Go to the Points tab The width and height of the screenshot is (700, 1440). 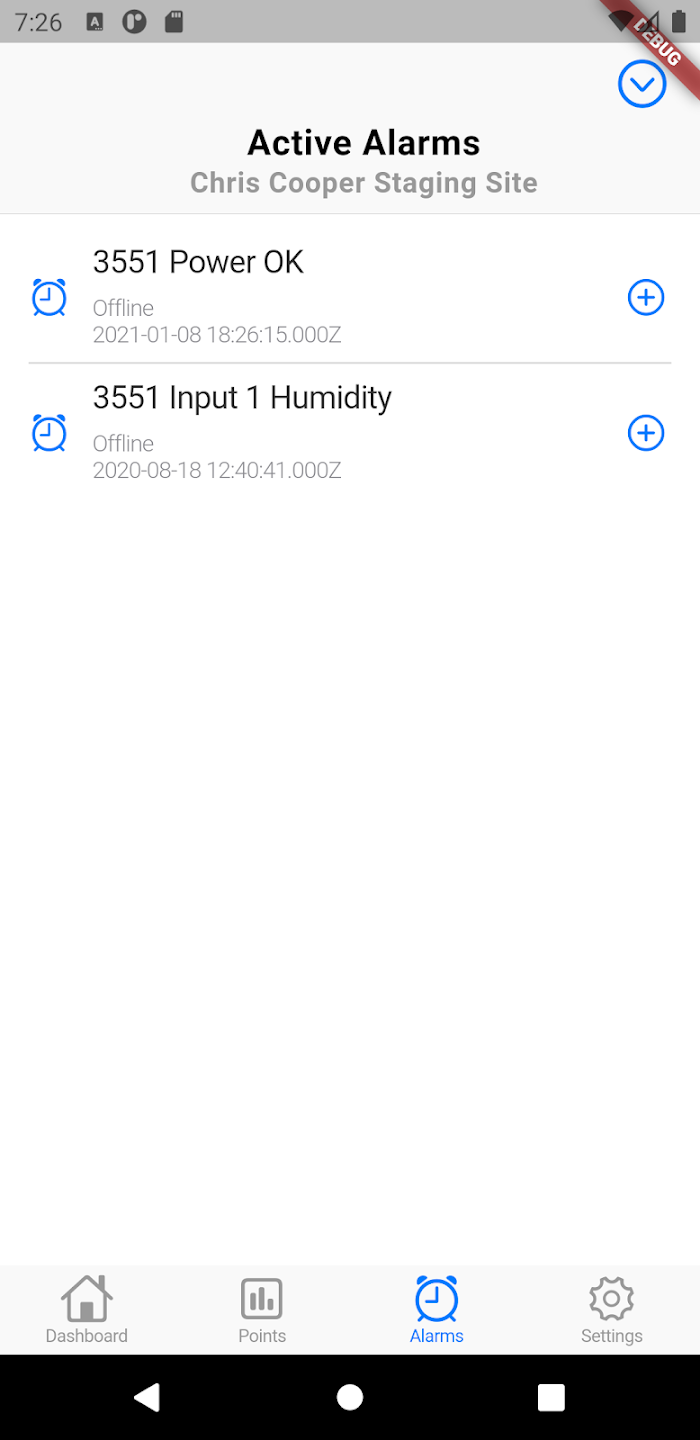[x=262, y=1310]
